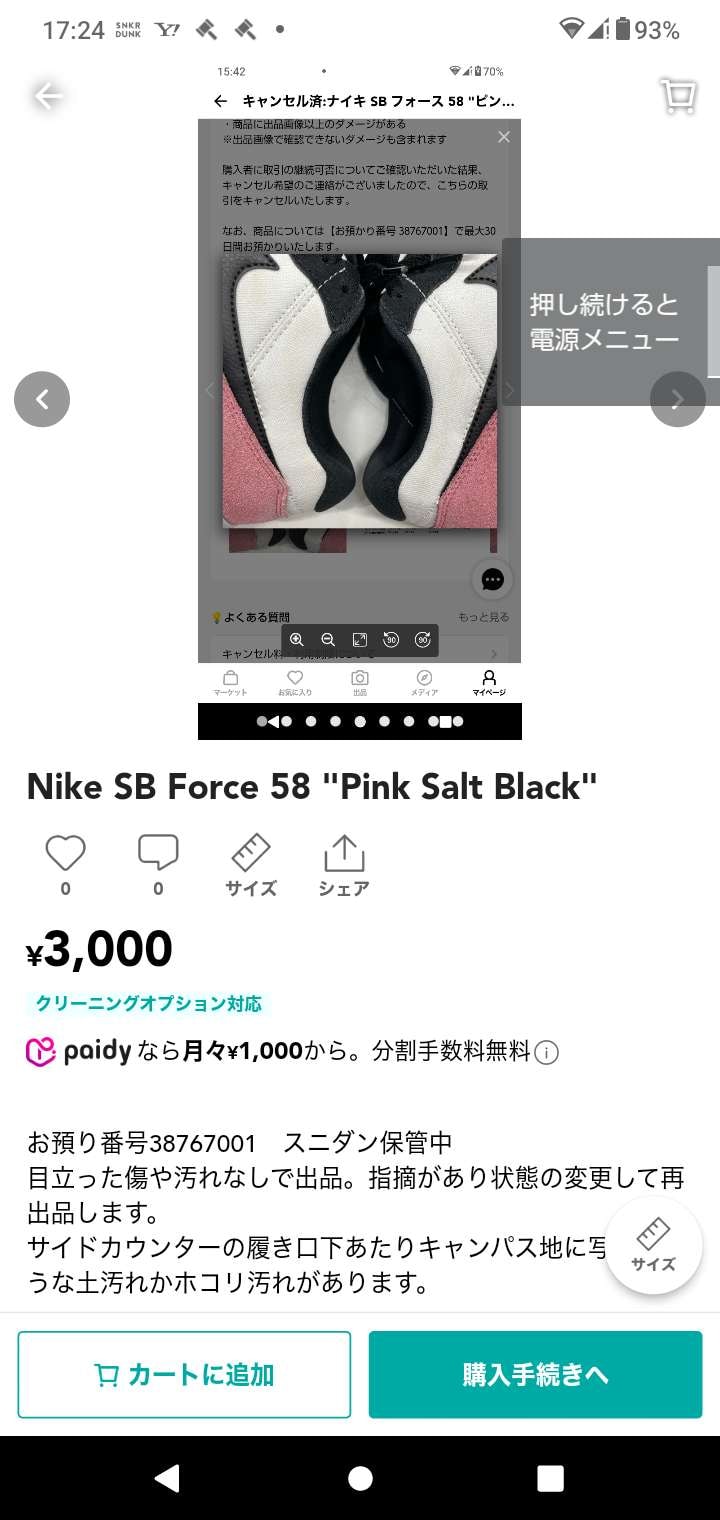
Task: Tap the Paidy installment info icon
Action: tap(546, 1052)
